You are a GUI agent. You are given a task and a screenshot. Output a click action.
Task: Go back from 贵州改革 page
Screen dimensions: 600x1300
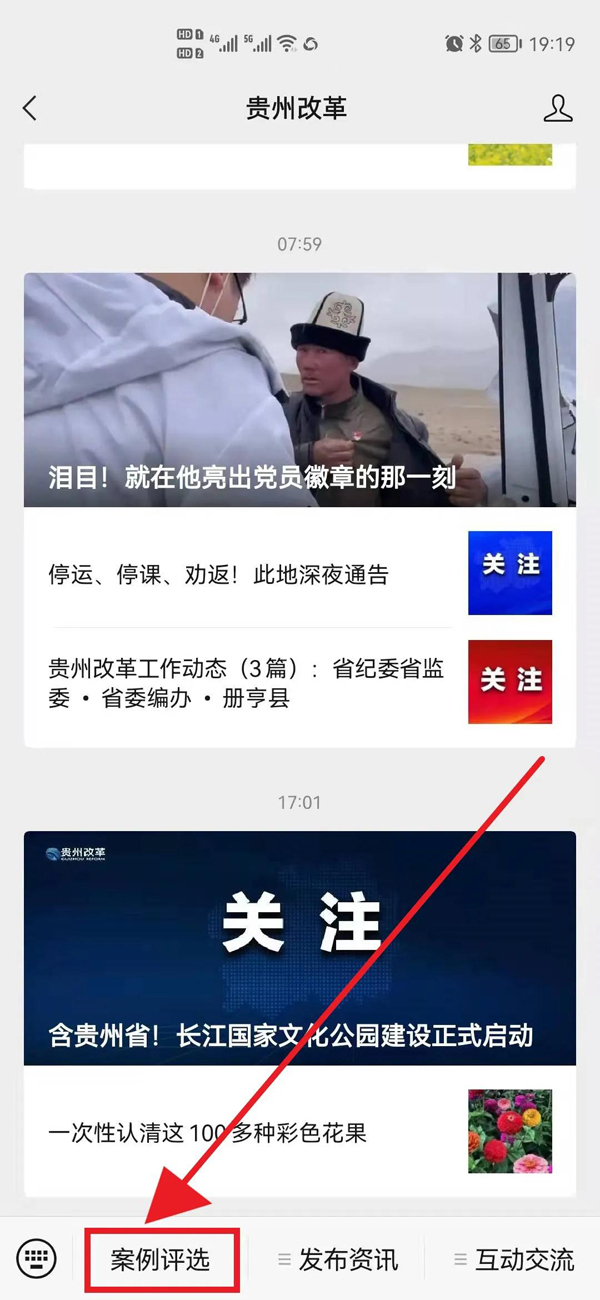coord(30,108)
